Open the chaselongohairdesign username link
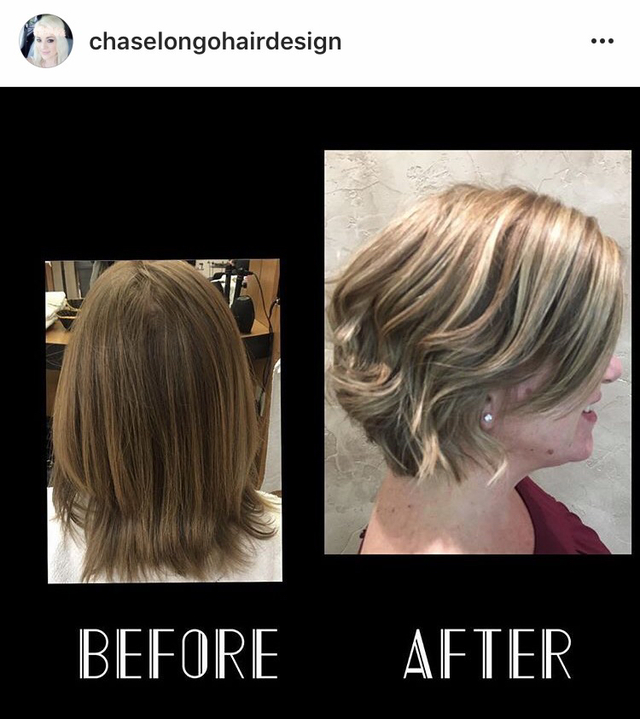Screen dimensions: 640x719 215,42
